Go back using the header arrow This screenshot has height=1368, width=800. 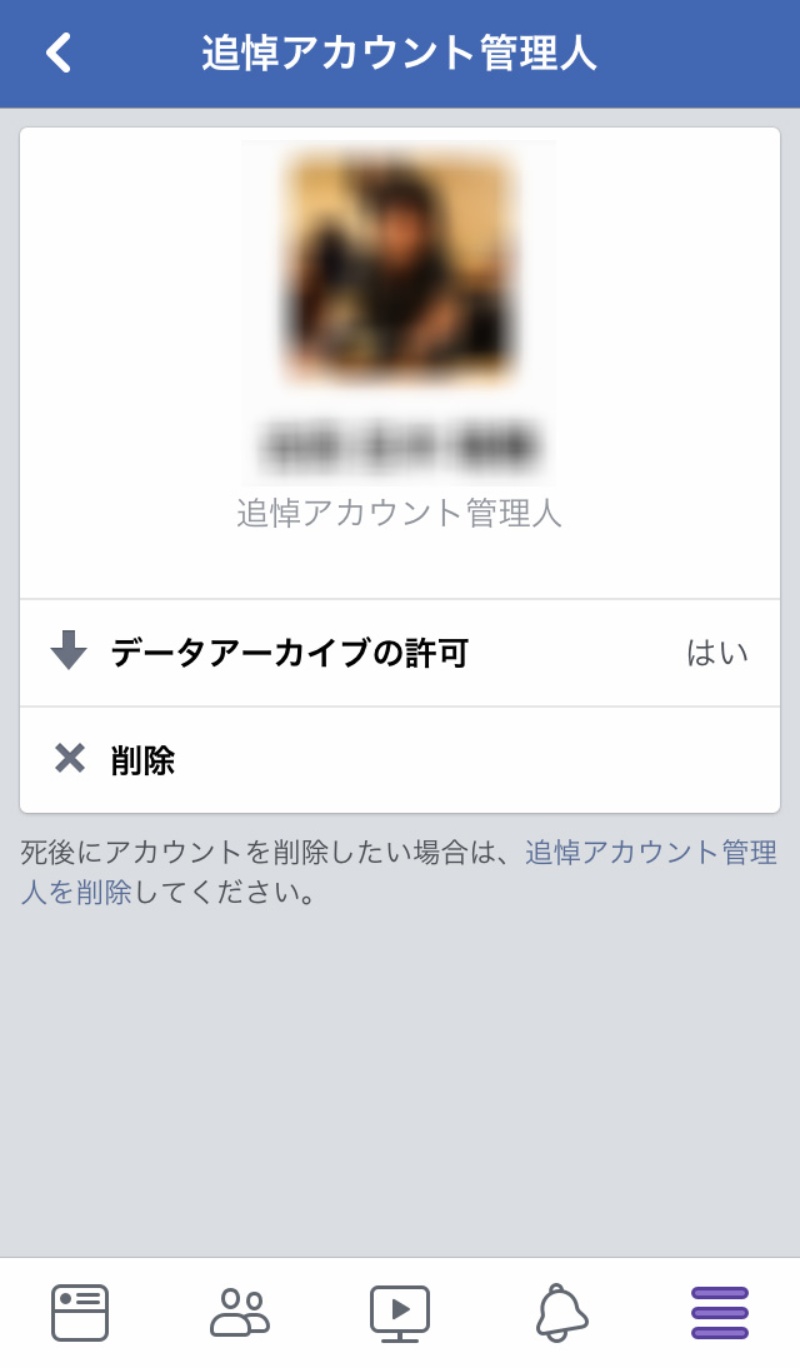(x=59, y=53)
